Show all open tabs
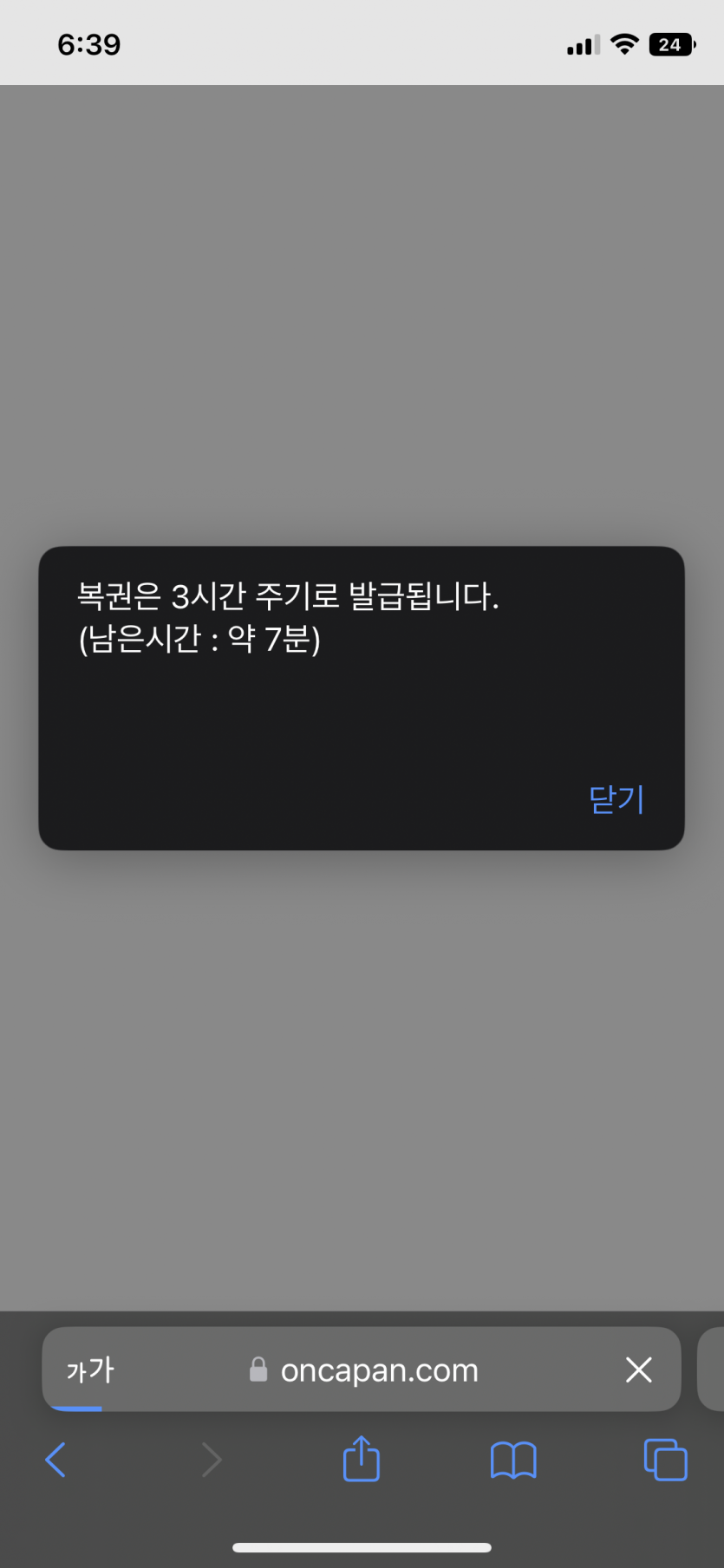724x1568 pixels. (665, 1460)
